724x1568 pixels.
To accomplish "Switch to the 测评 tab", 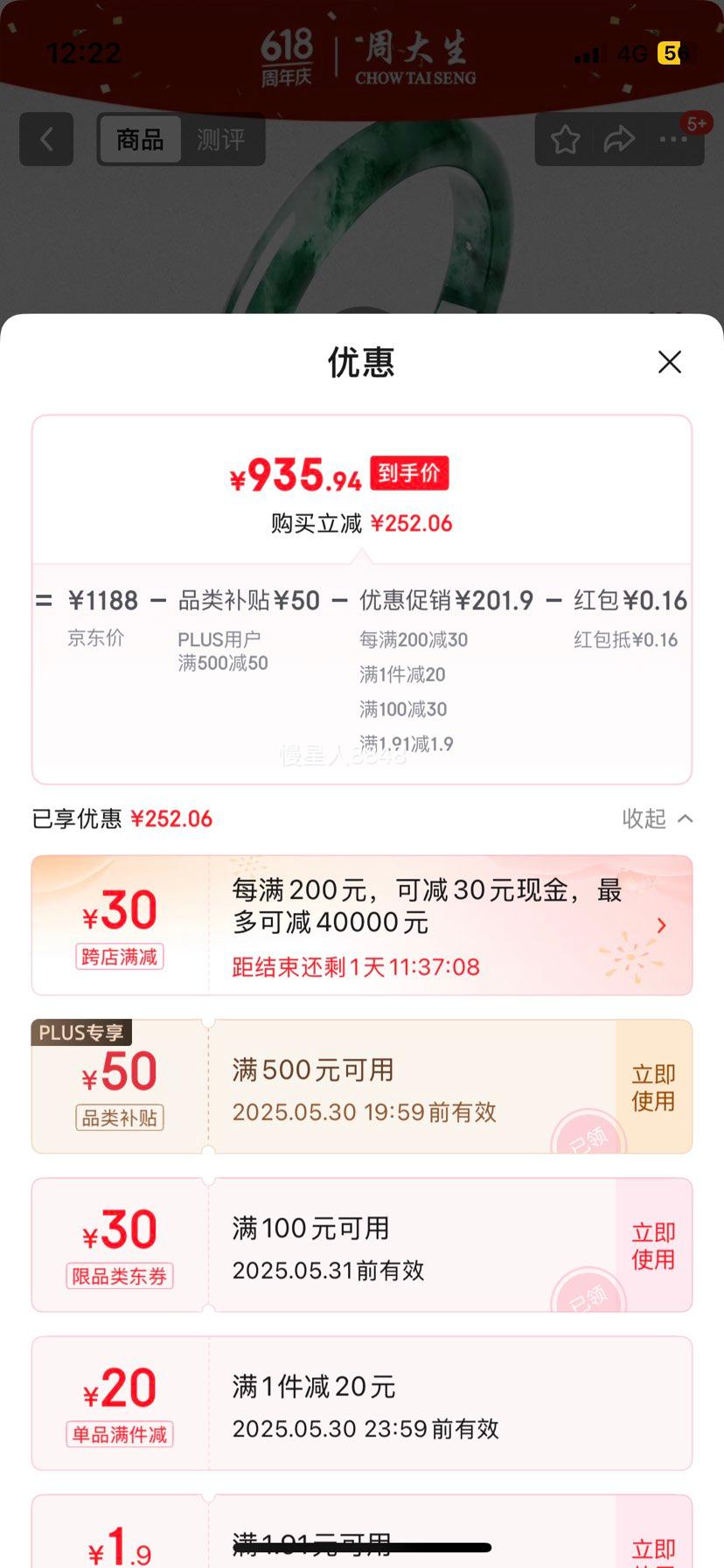I will (220, 139).
